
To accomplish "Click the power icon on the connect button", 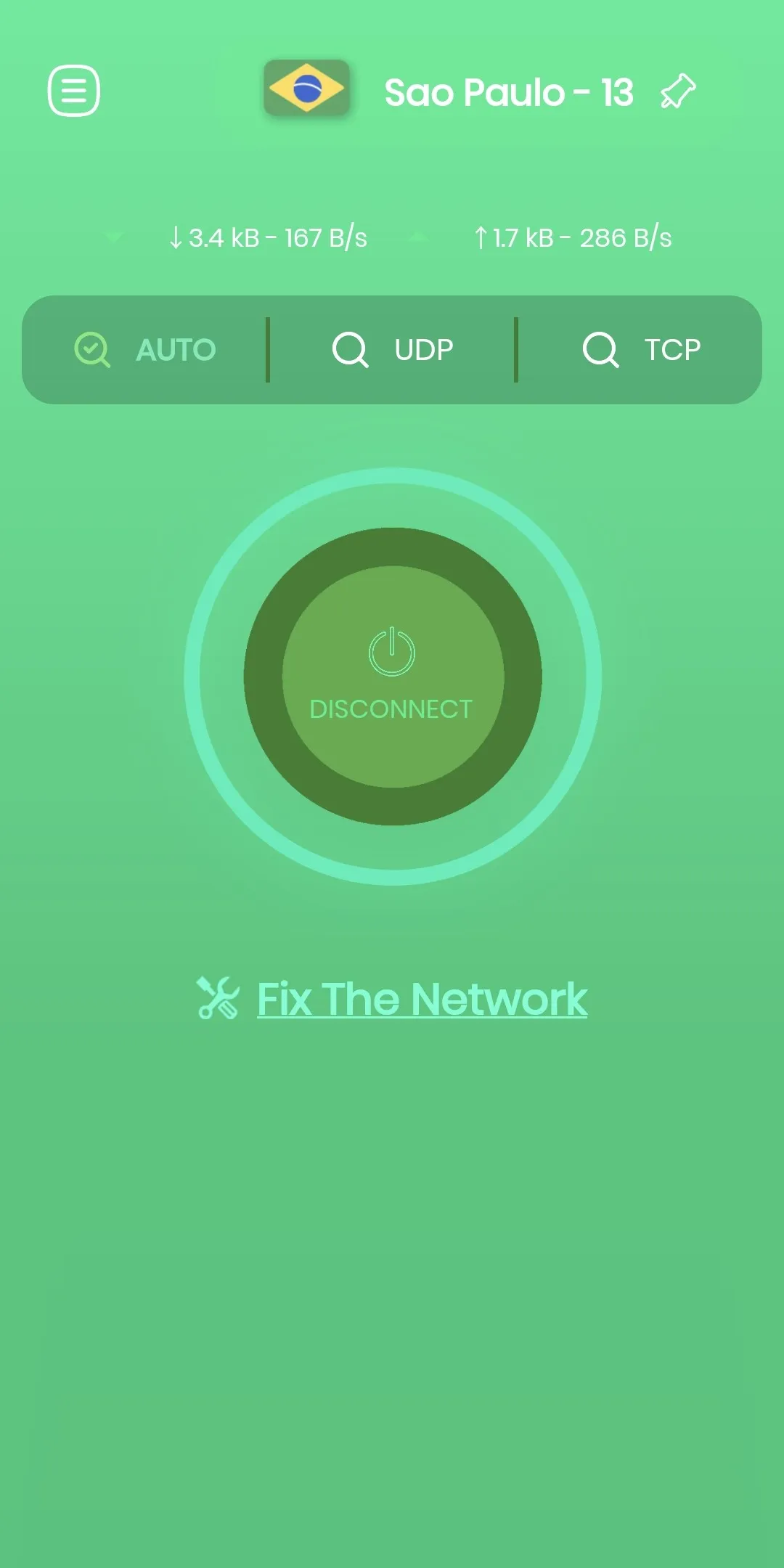I will click(391, 651).
